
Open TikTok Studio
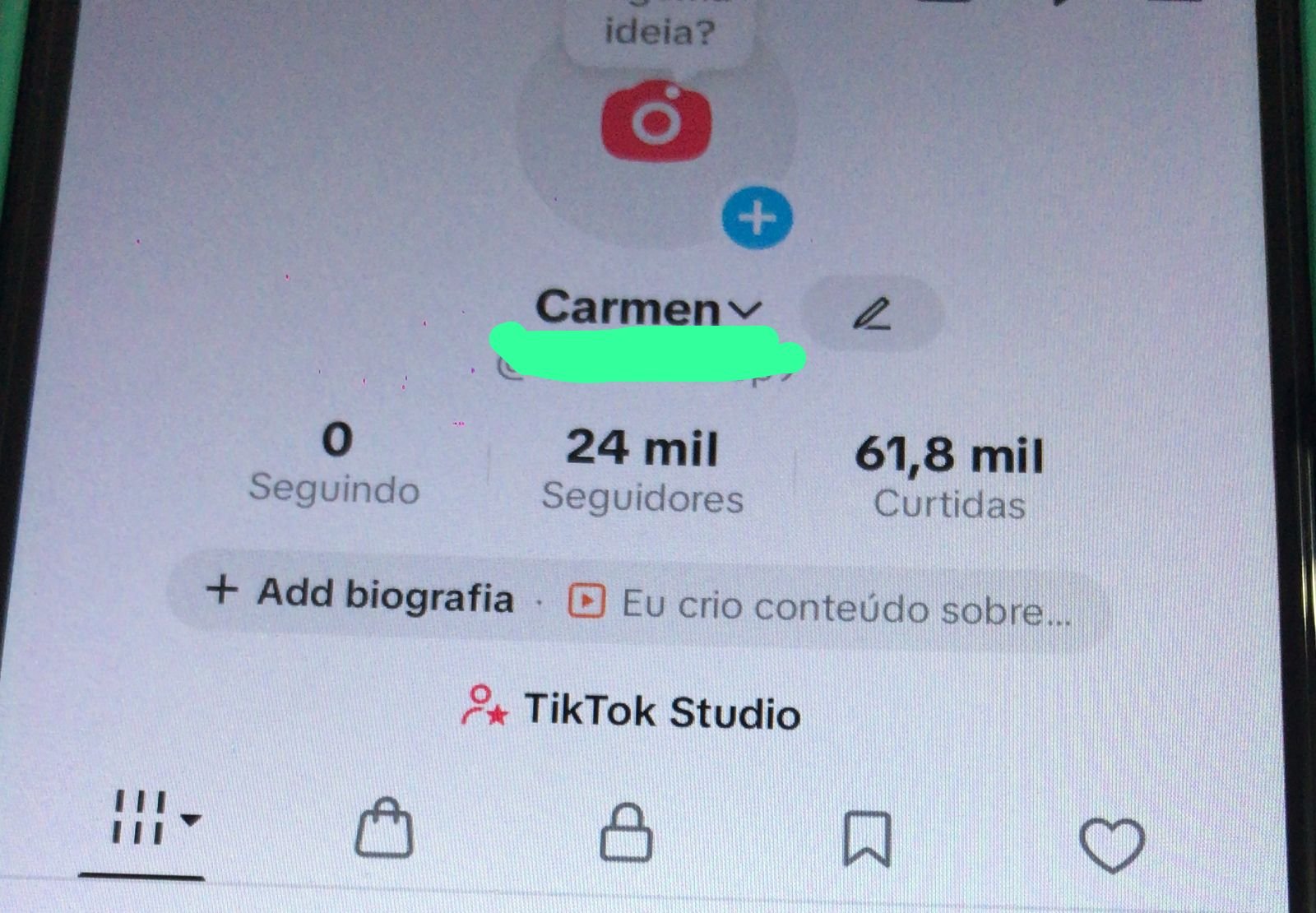(632, 710)
